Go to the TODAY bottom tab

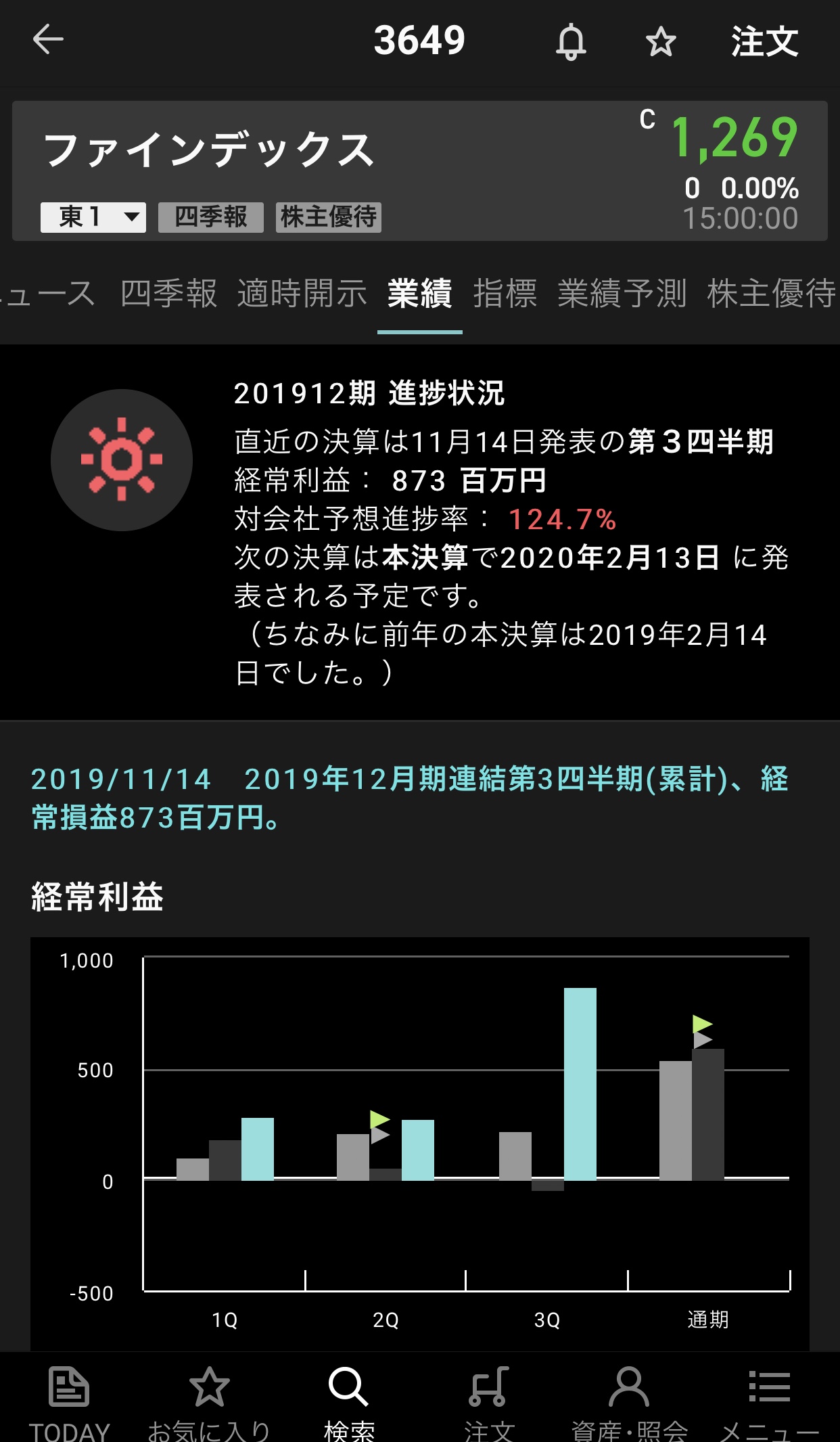[x=69, y=1402]
